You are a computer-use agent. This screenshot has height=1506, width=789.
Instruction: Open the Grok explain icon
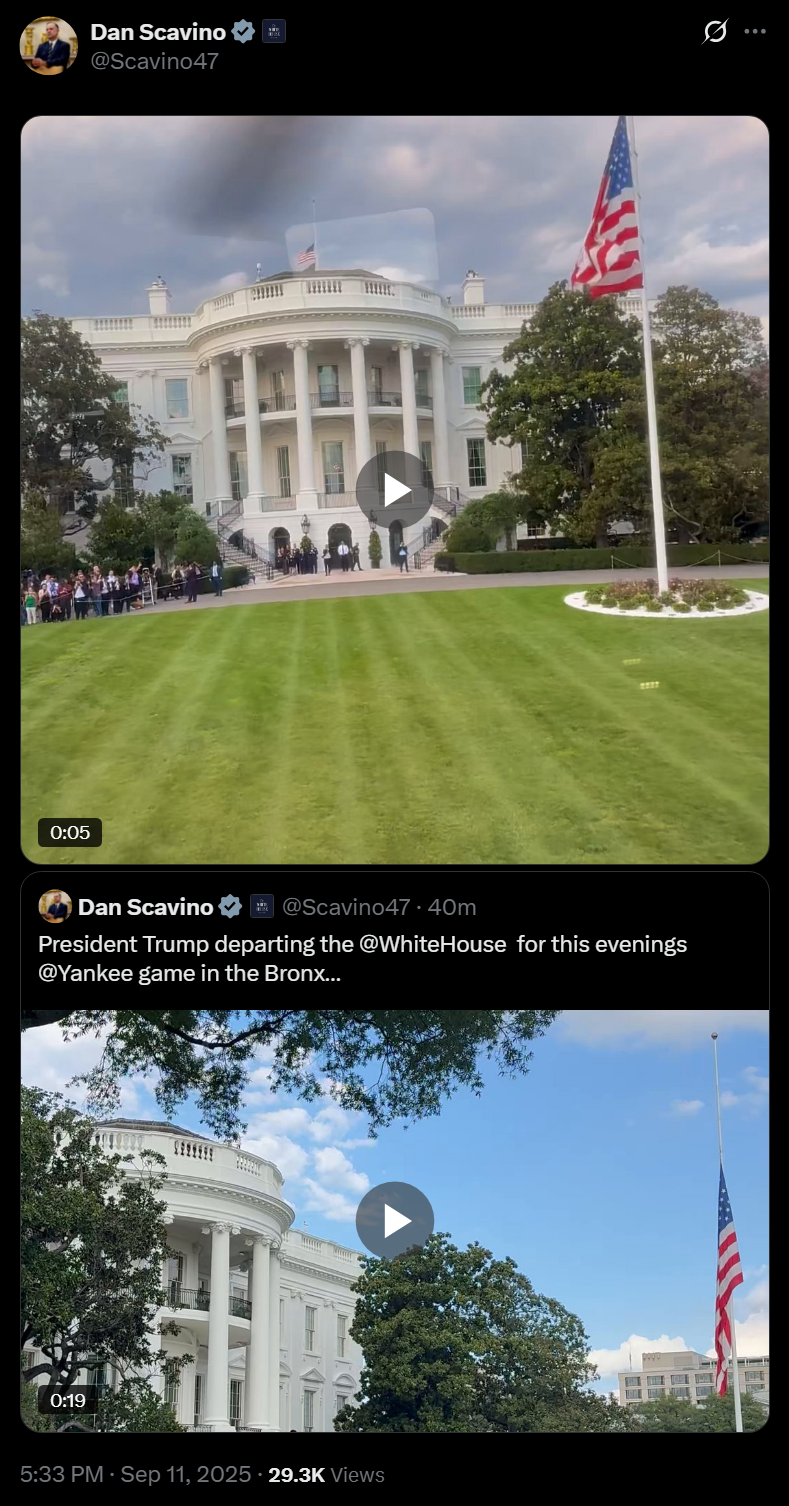click(x=715, y=32)
